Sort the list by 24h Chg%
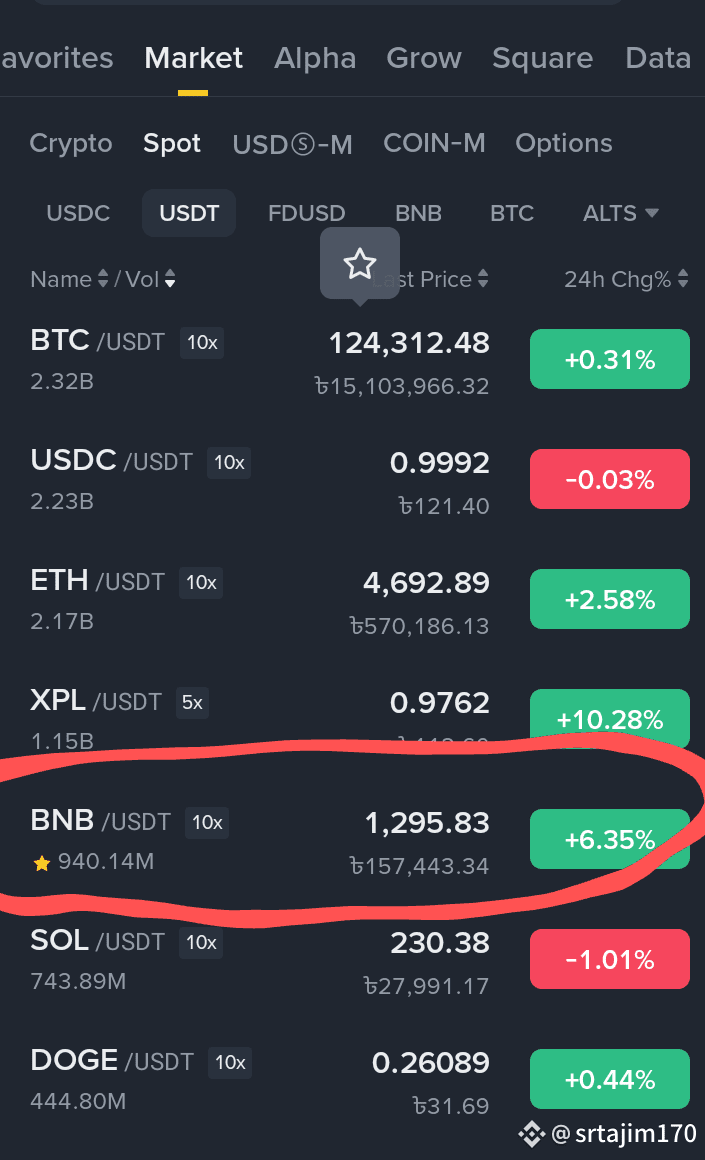The image size is (705, 1160). [x=626, y=279]
